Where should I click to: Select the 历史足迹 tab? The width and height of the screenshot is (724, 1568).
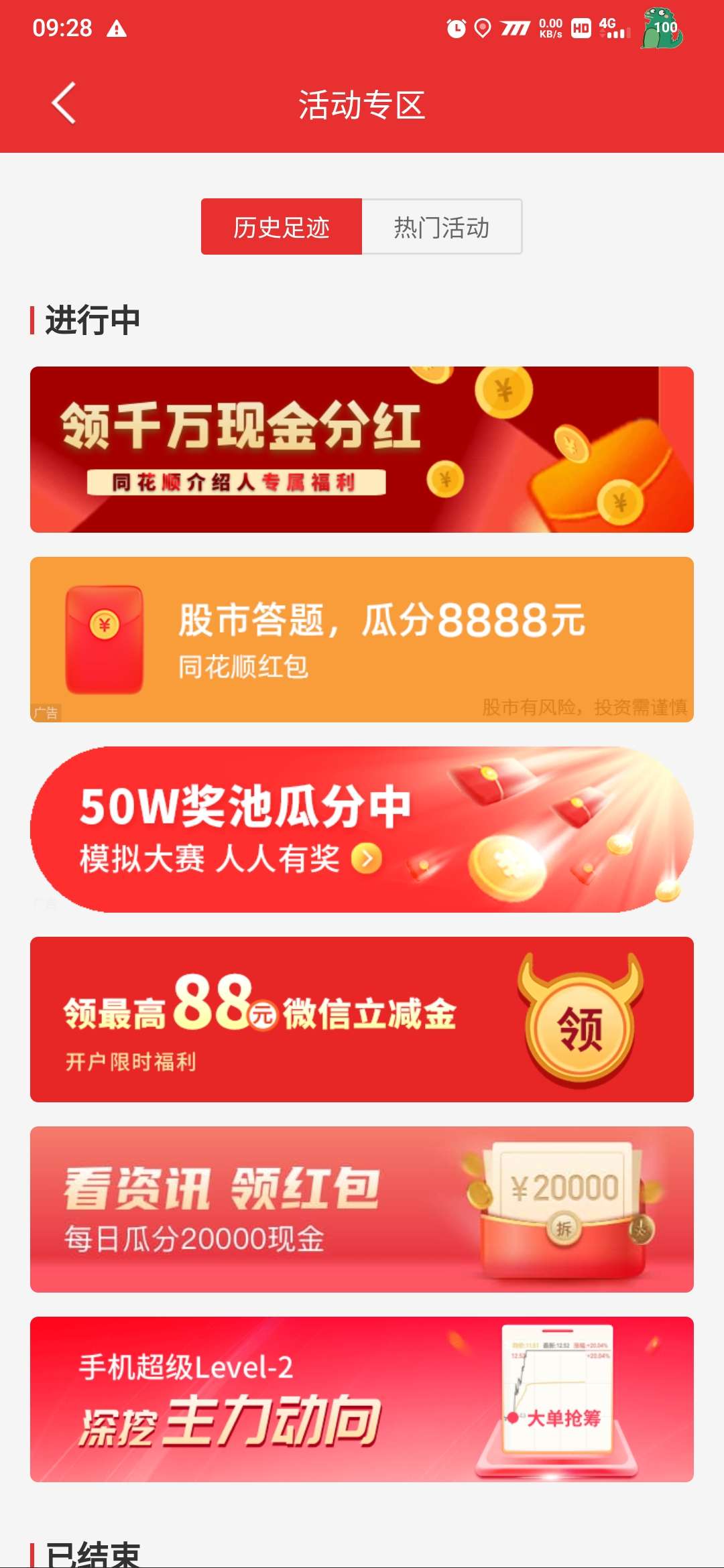(x=282, y=227)
